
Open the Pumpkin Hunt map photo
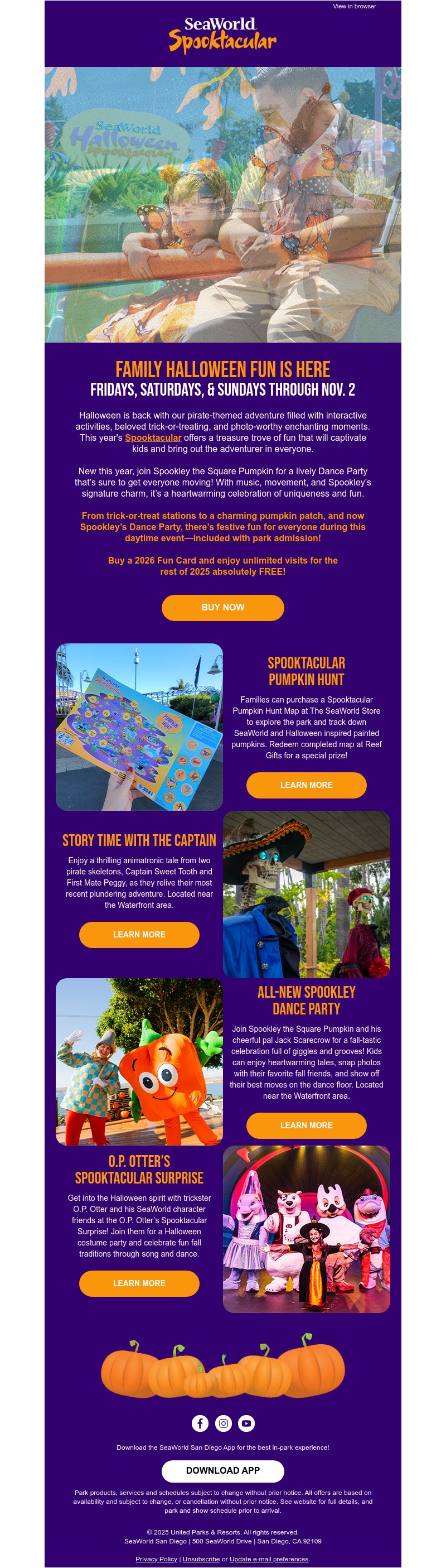click(139, 727)
